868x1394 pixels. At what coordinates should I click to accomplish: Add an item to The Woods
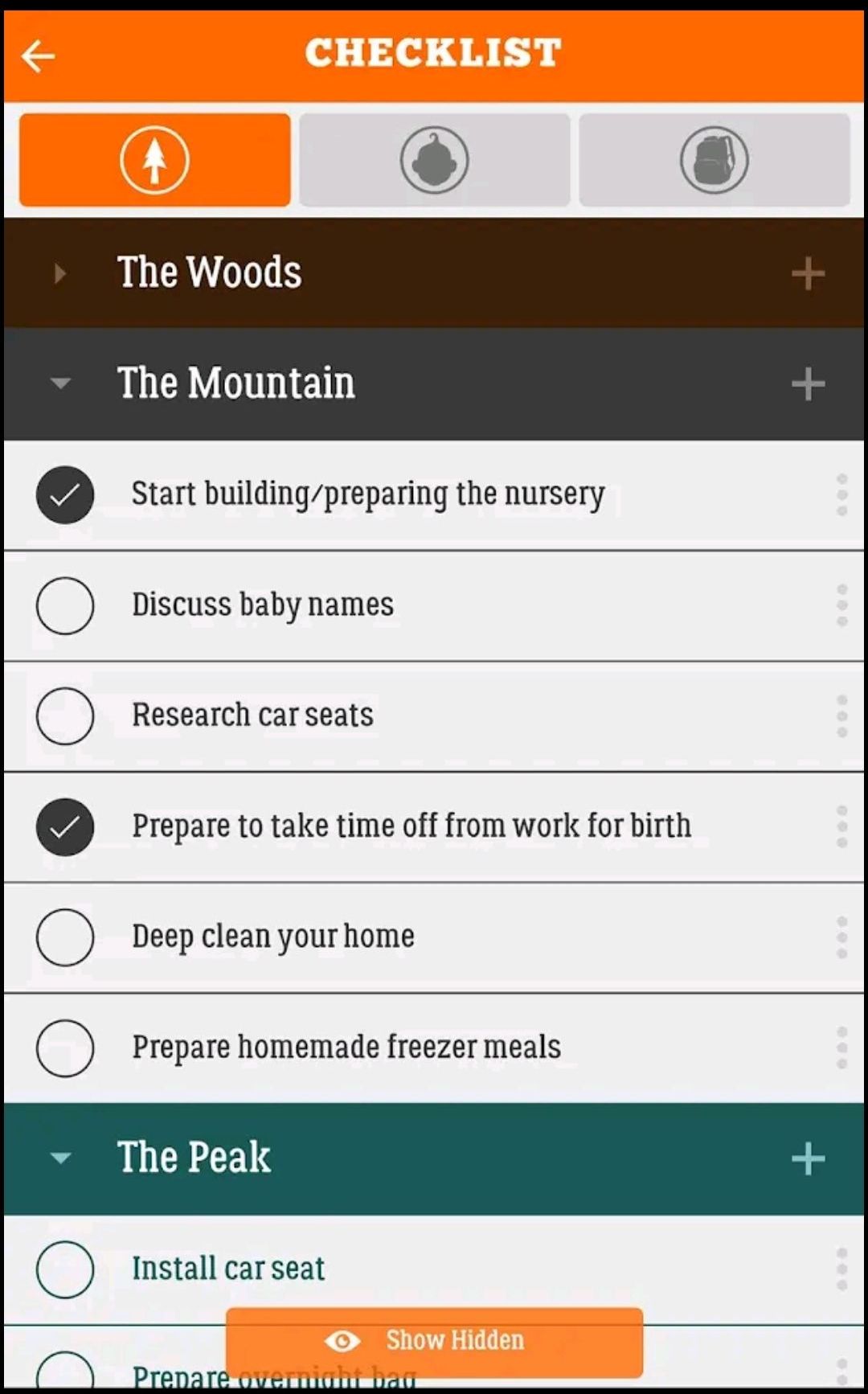tap(808, 273)
